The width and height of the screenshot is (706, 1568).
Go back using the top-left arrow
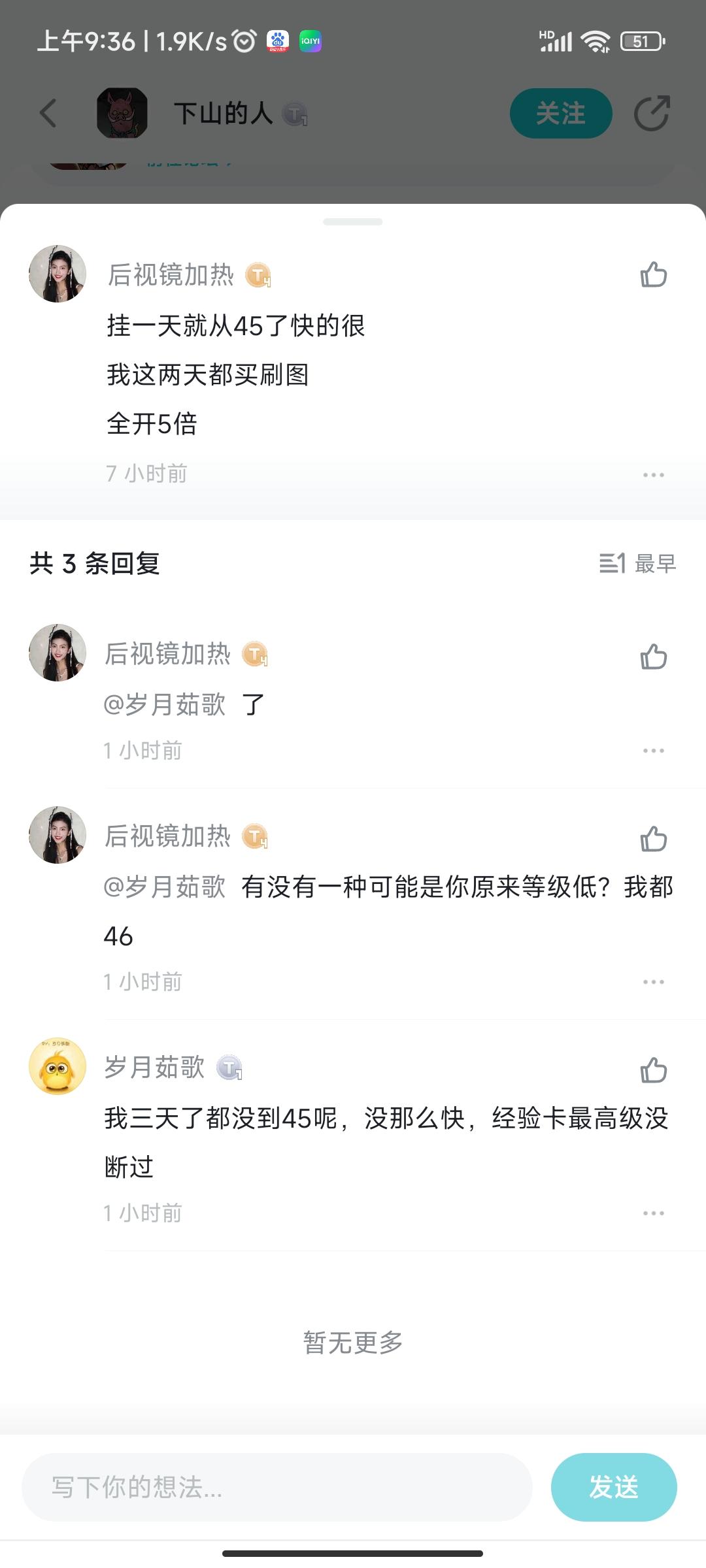pos(48,113)
